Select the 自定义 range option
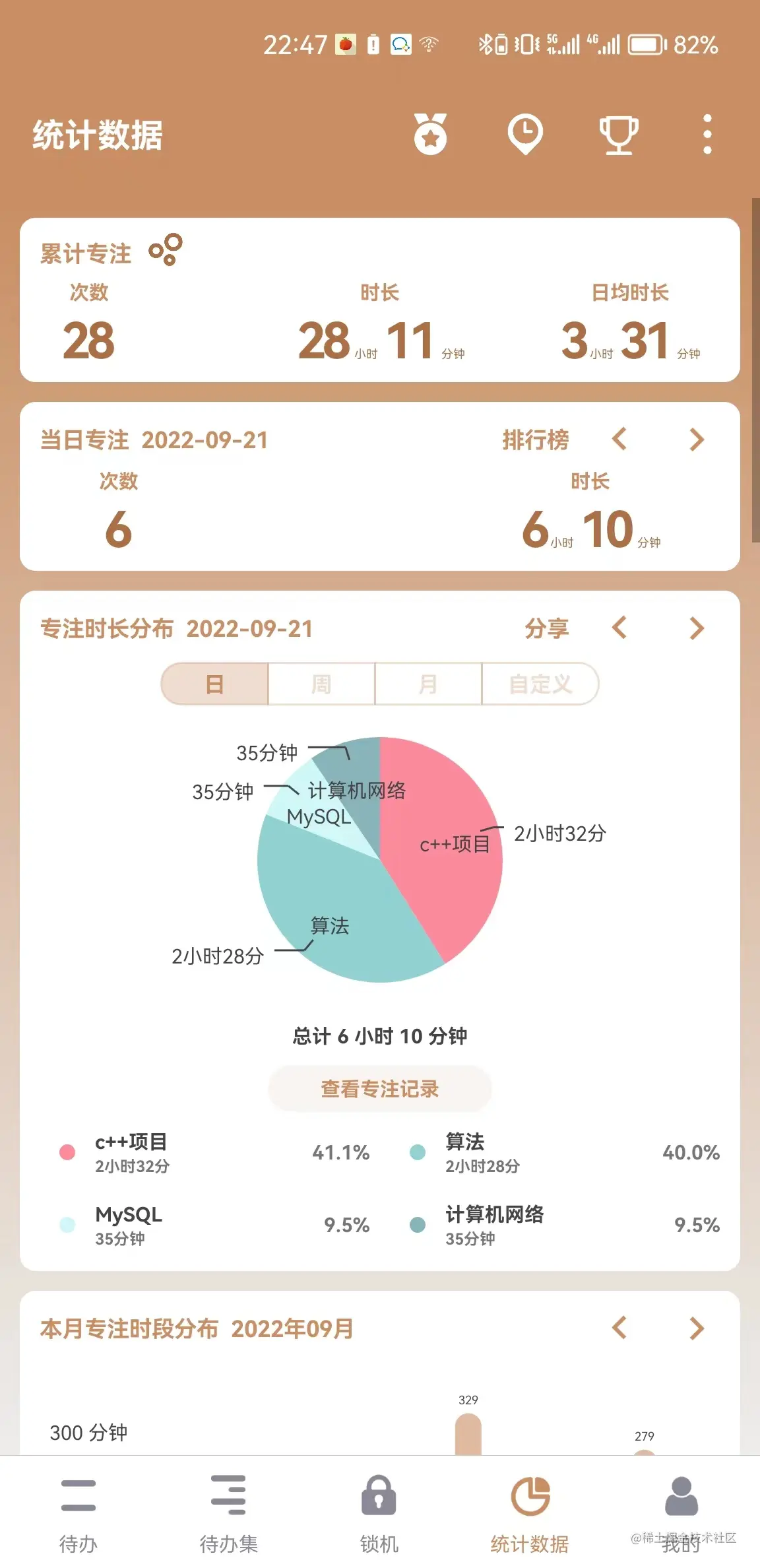760x1568 pixels. [x=540, y=684]
